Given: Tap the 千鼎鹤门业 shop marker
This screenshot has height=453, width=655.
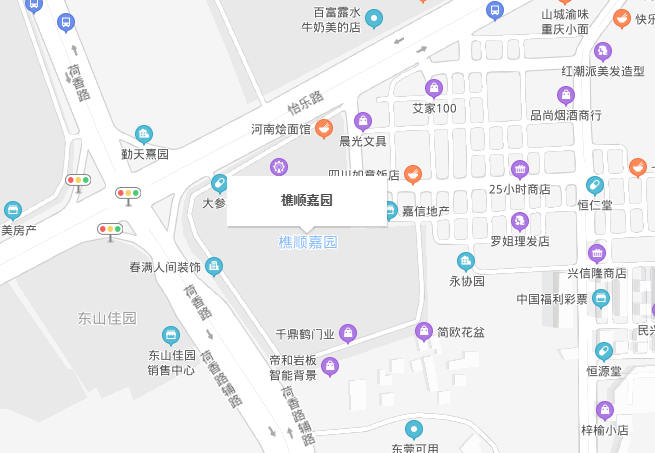Looking at the screenshot, I should [x=348, y=333].
